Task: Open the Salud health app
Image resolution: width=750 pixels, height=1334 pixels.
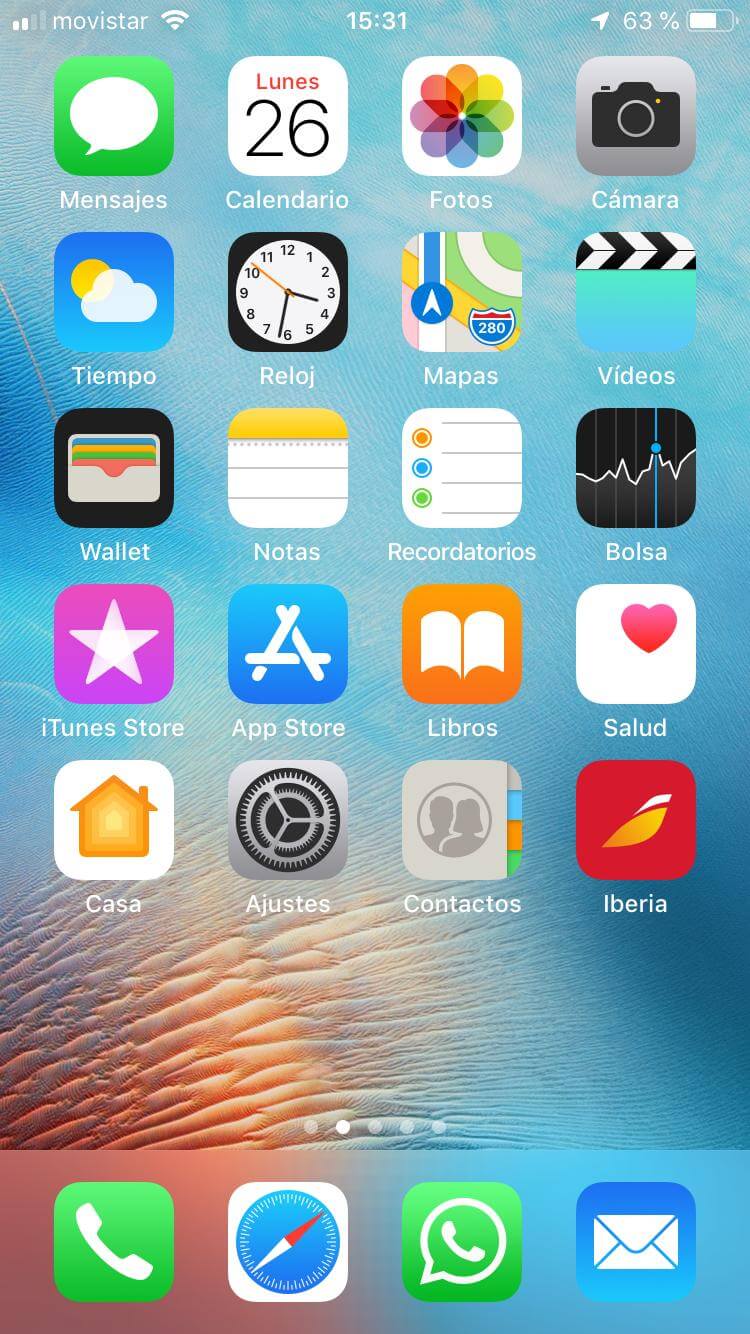Action: [x=636, y=644]
